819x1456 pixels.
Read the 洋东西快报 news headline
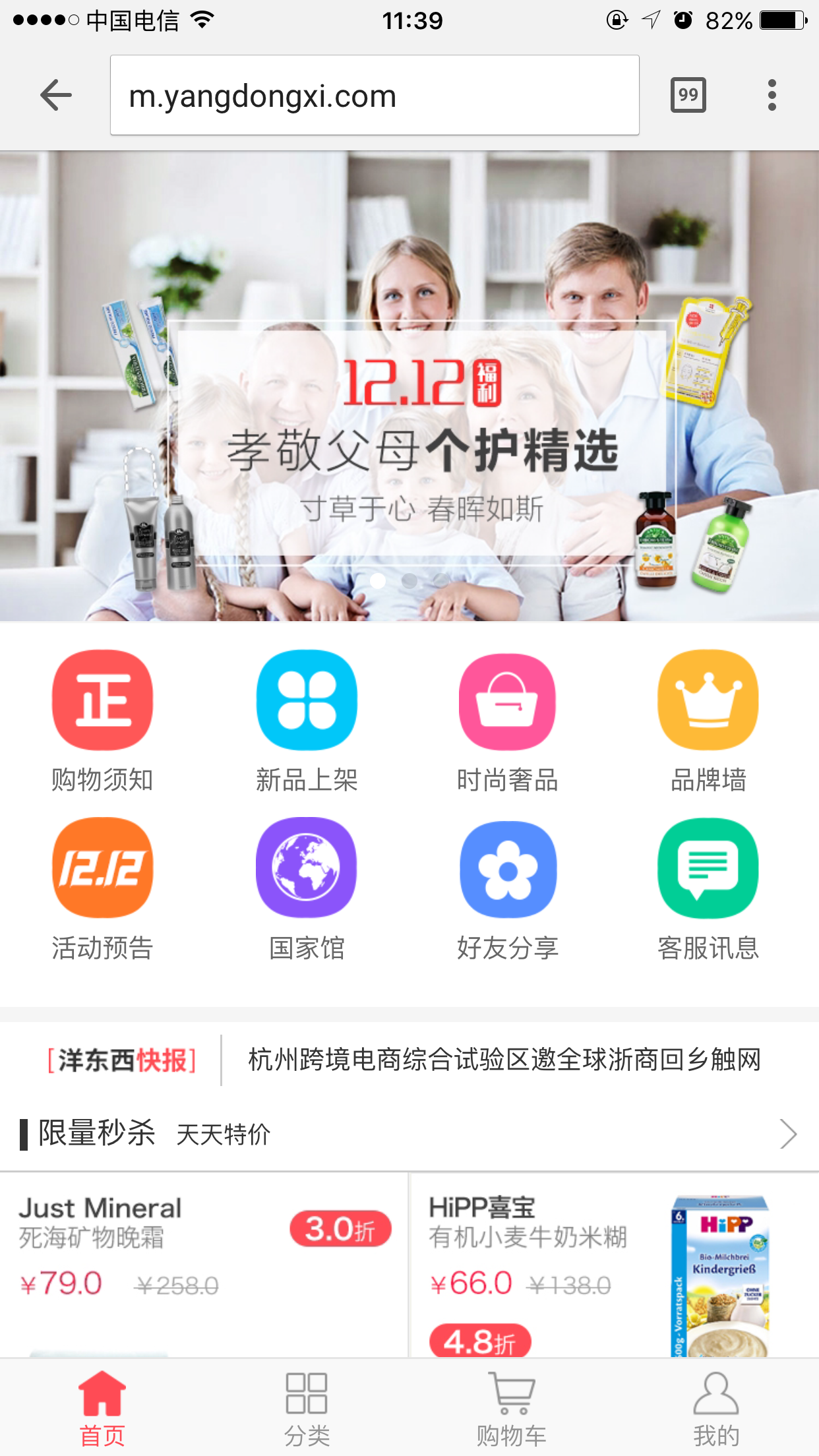pos(504,1060)
